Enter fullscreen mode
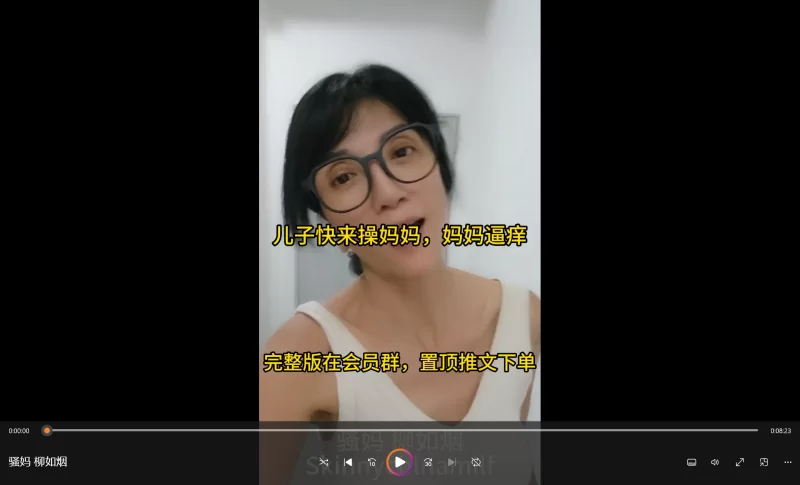The width and height of the screenshot is (800, 485). [740, 462]
